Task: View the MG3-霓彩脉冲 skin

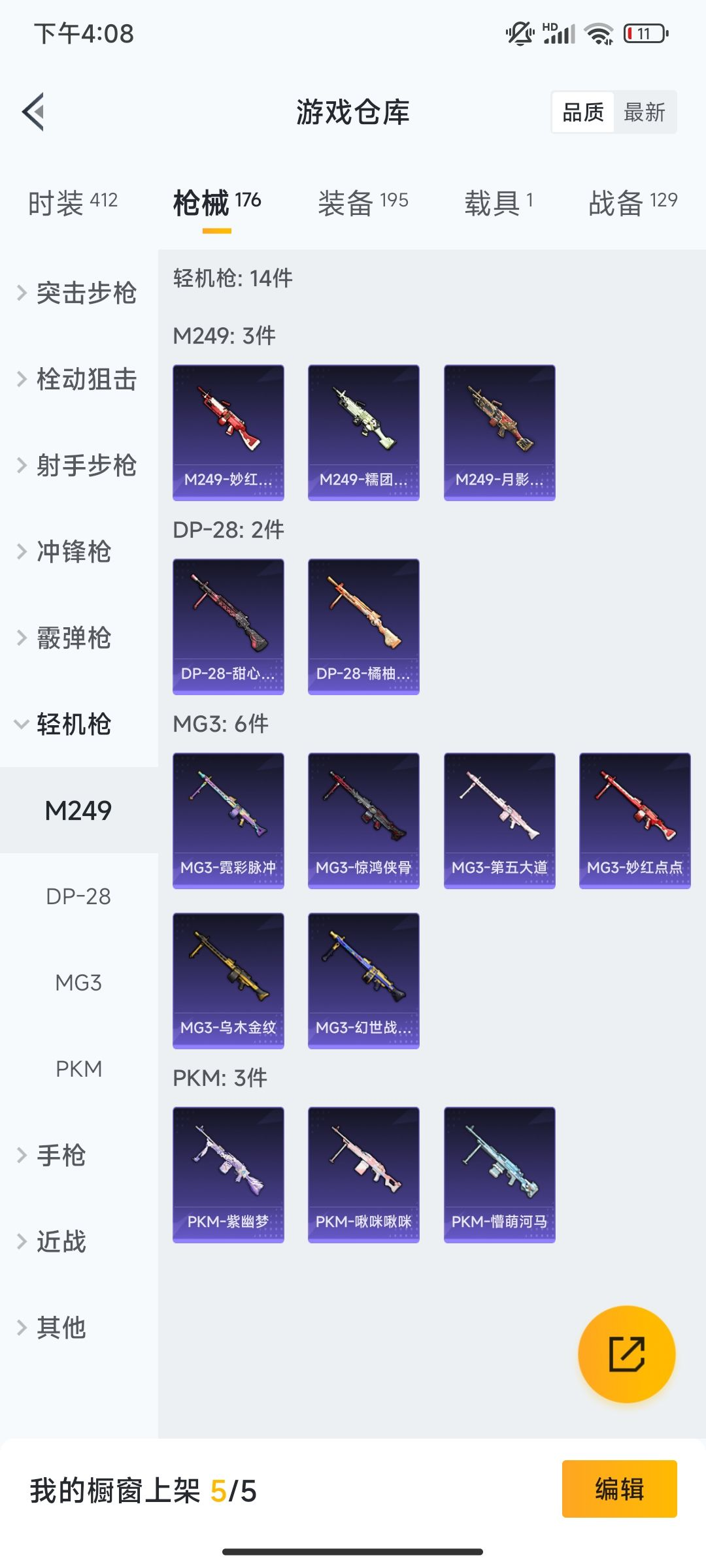Action: click(228, 821)
